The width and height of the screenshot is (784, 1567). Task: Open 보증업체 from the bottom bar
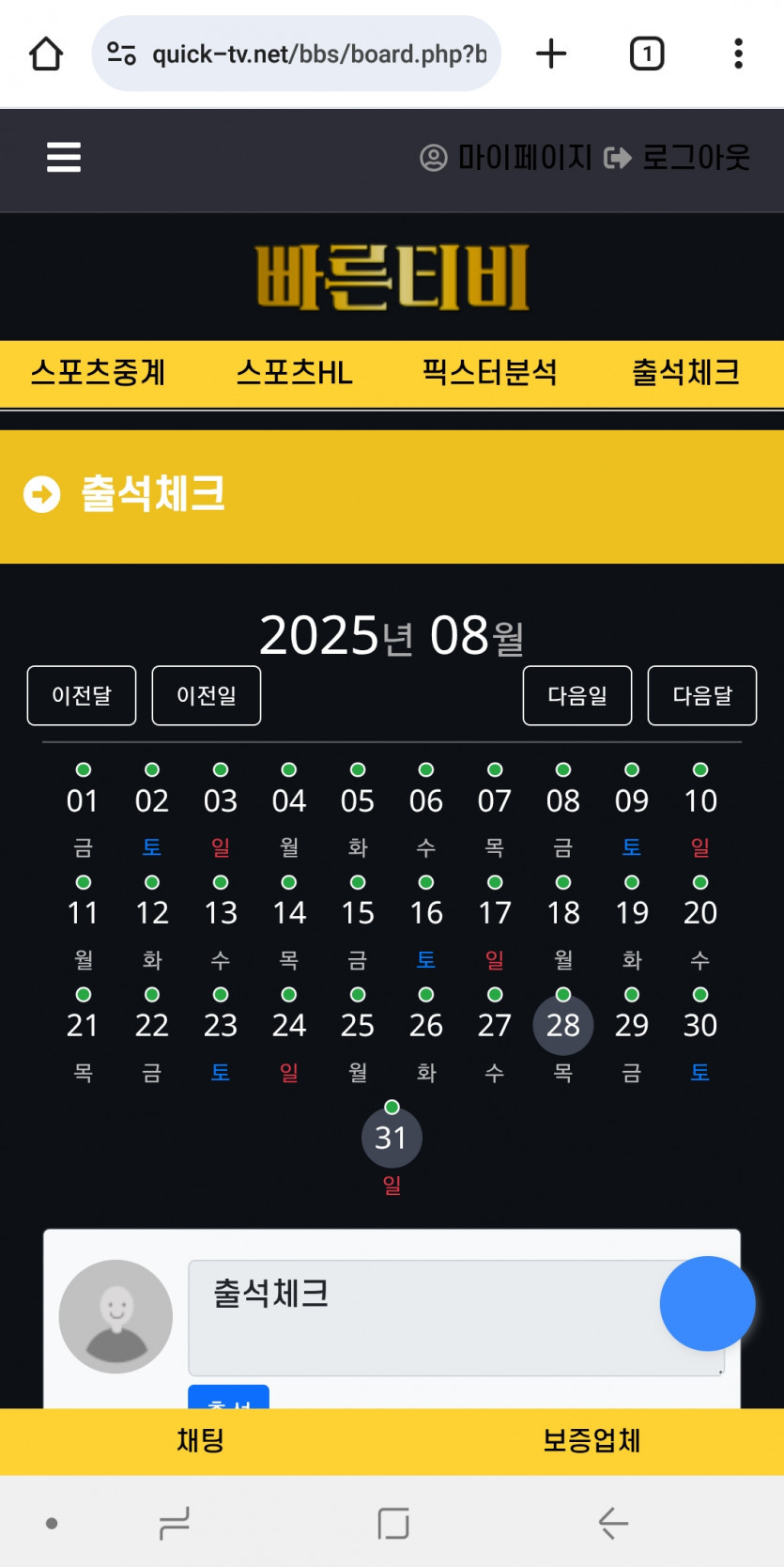592,1440
